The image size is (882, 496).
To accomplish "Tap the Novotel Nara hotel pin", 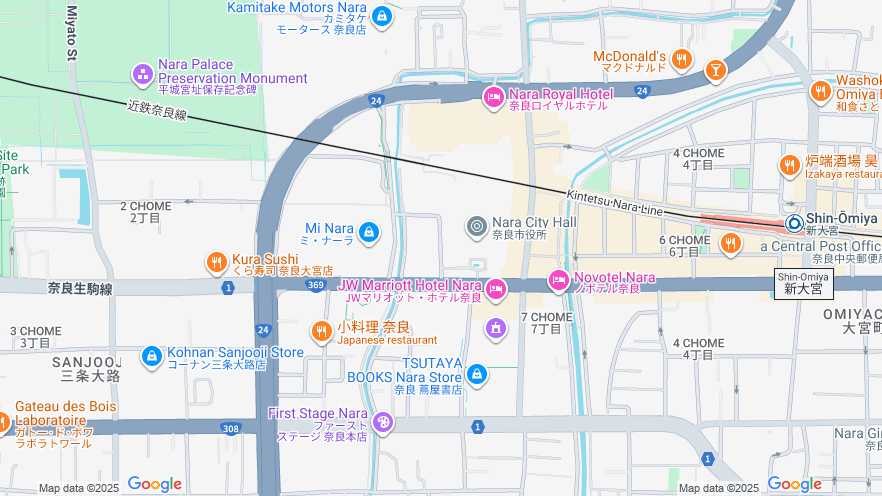I will tap(559, 282).
